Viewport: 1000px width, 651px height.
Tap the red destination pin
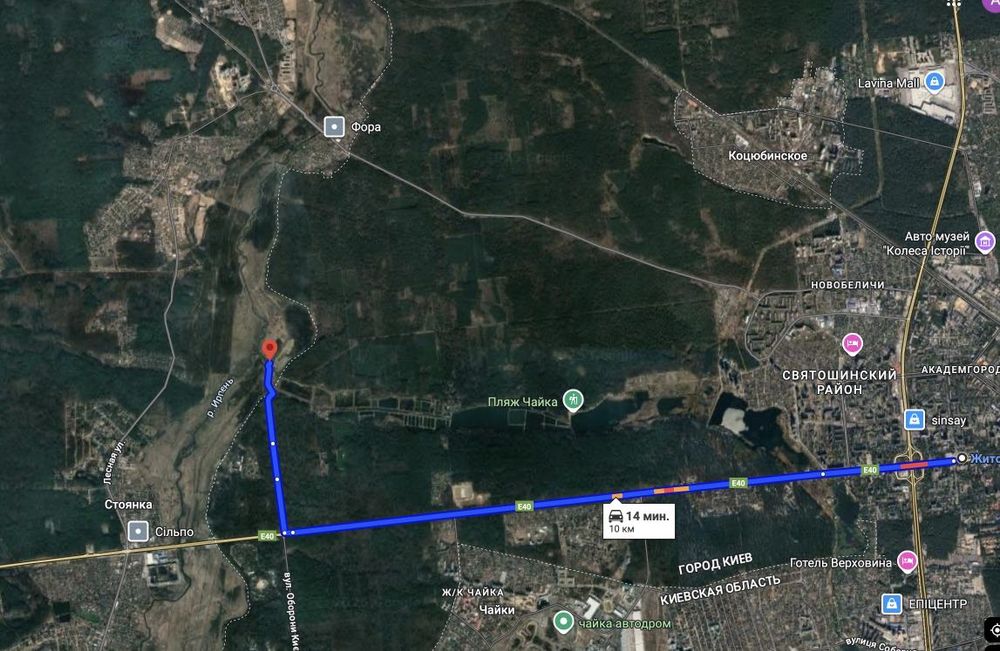268,350
